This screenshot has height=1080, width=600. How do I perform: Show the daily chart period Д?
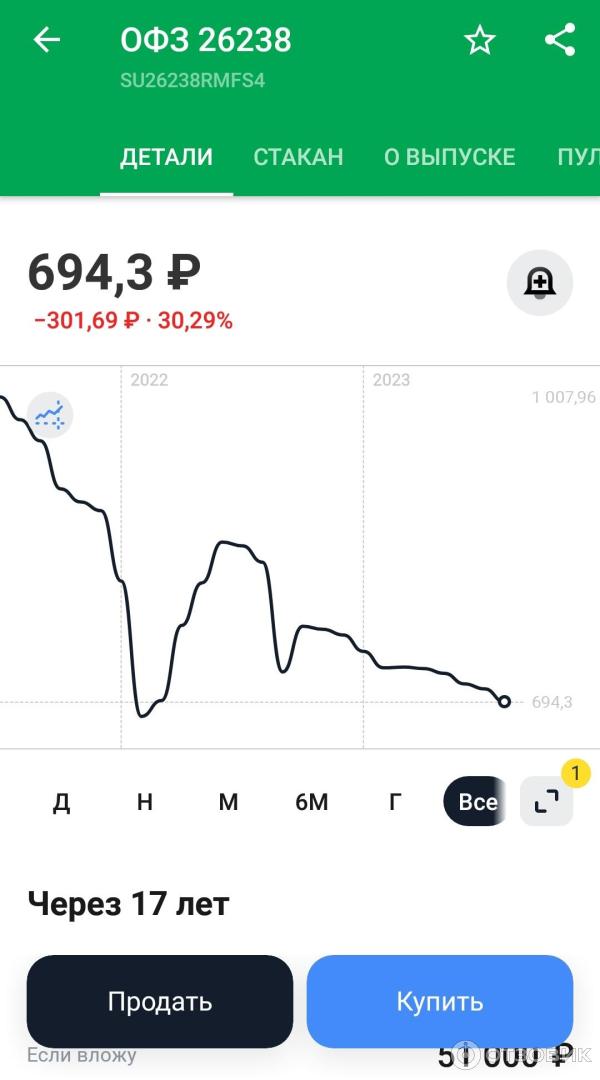pos(62,802)
